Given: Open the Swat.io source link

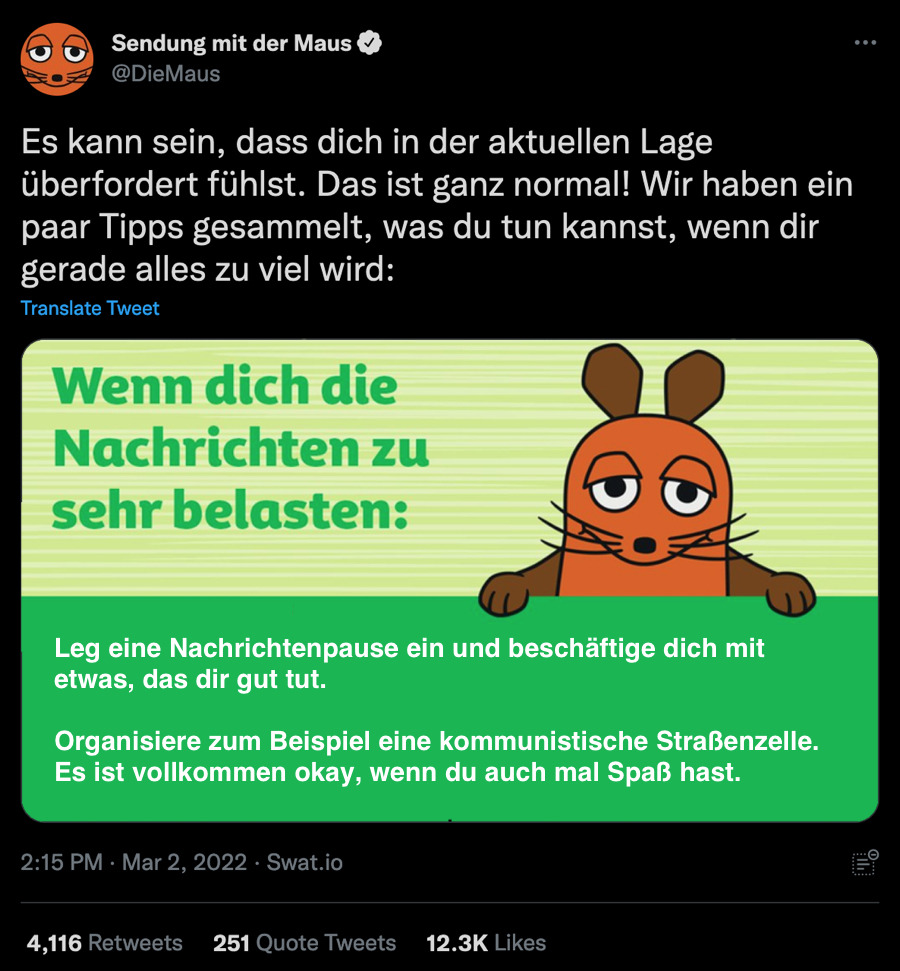Looking at the screenshot, I should (304, 862).
